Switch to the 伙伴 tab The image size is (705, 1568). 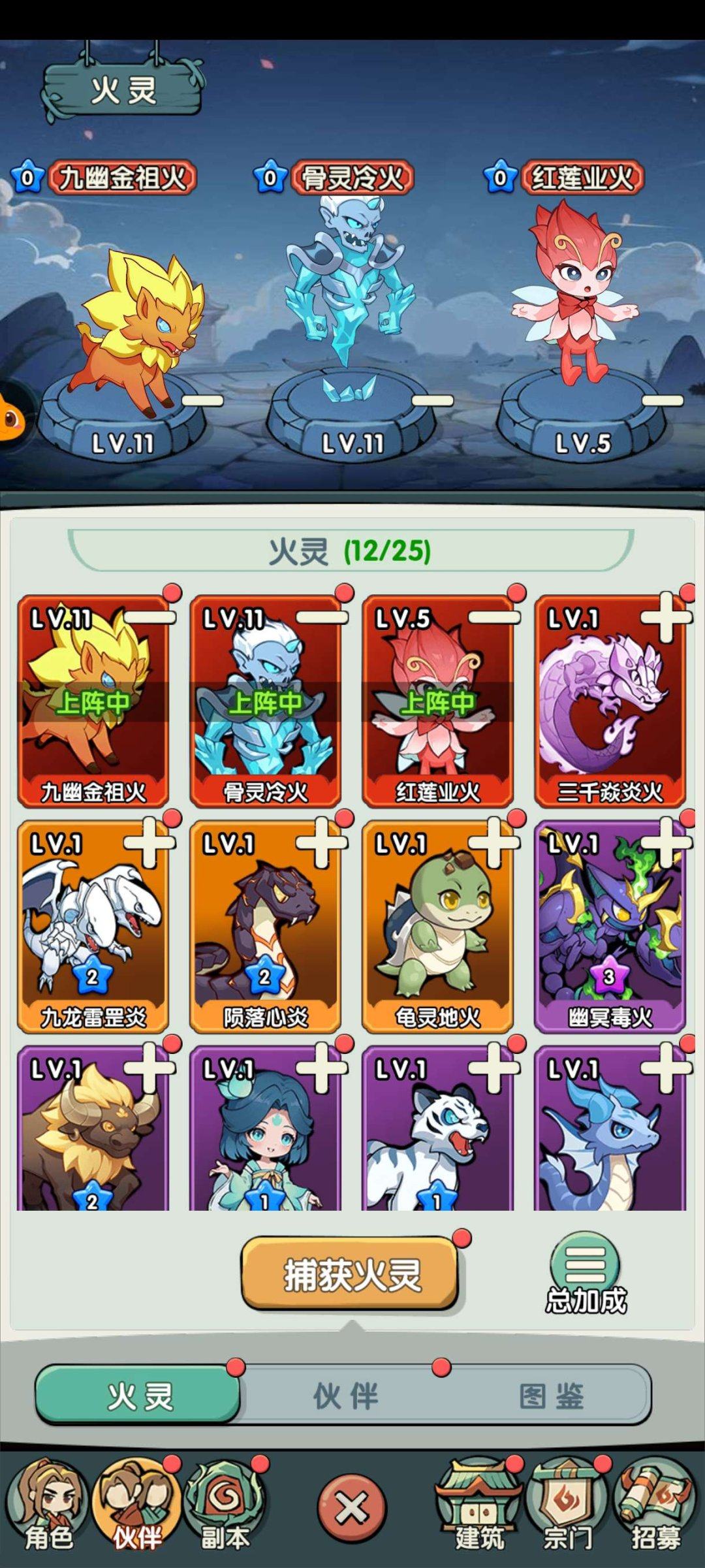(x=345, y=1396)
